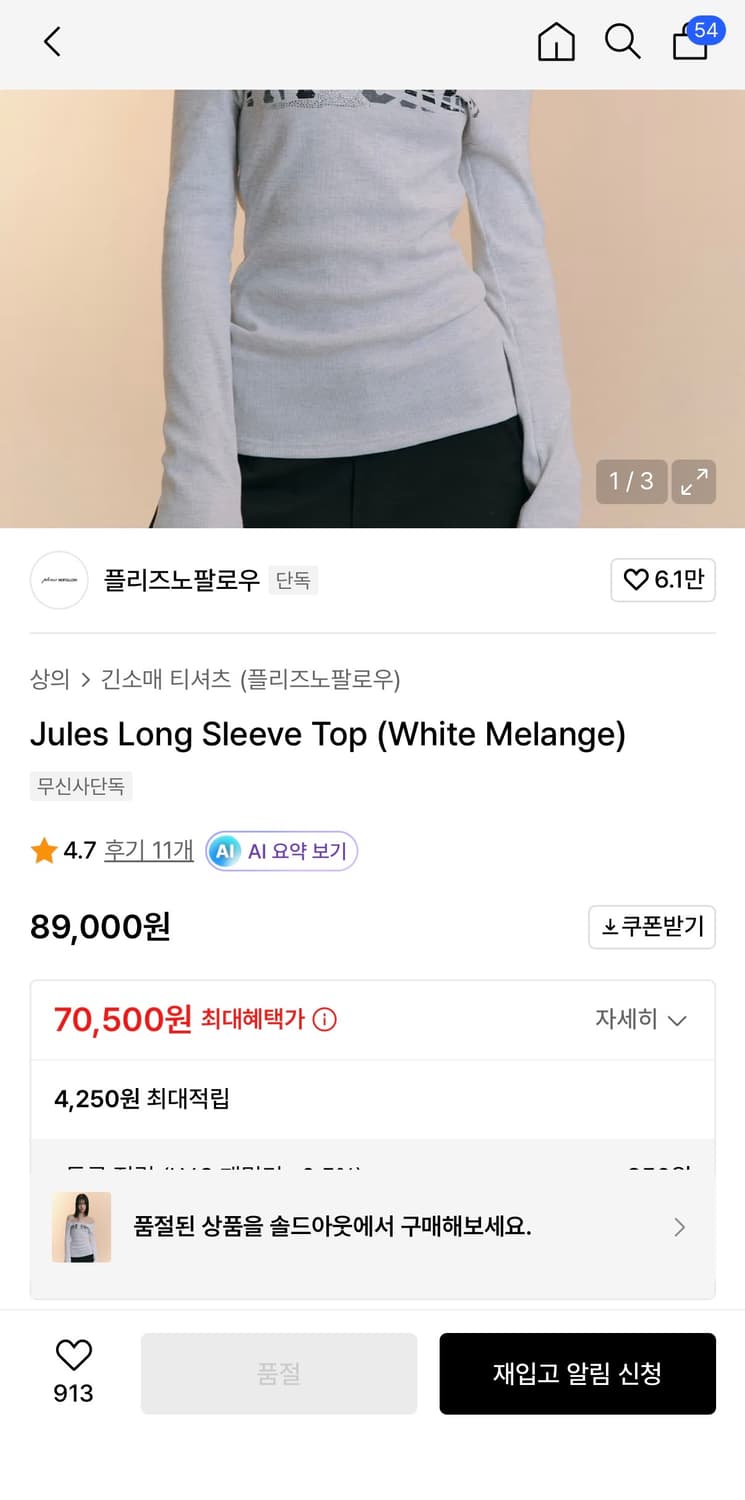745x1500 pixels.
Task: Tap the 쿠폰받기 coupon download button
Action: [651, 927]
